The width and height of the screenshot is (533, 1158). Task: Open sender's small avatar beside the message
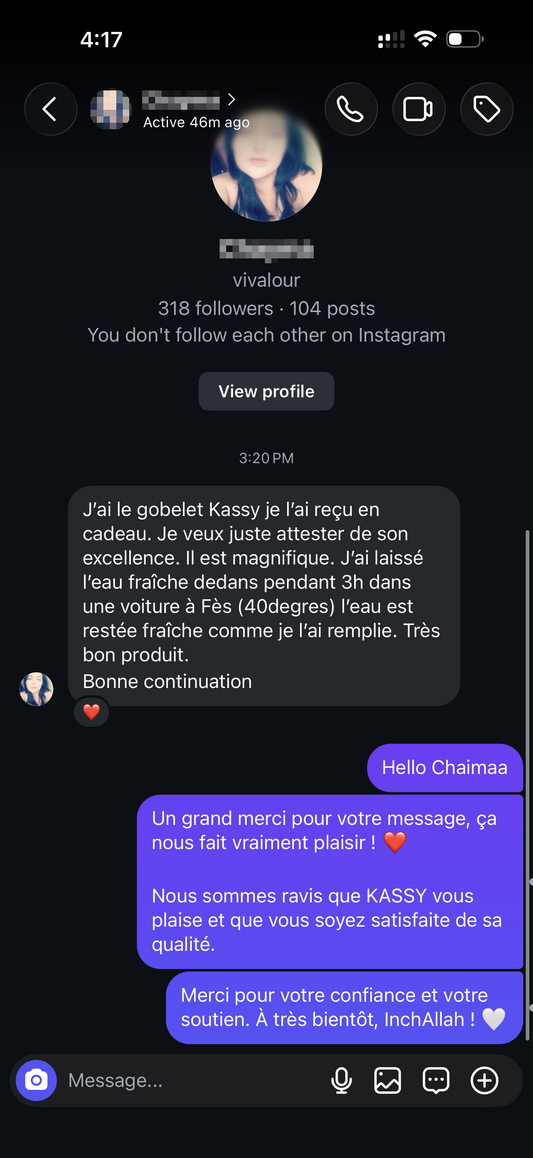(x=36, y=689)
